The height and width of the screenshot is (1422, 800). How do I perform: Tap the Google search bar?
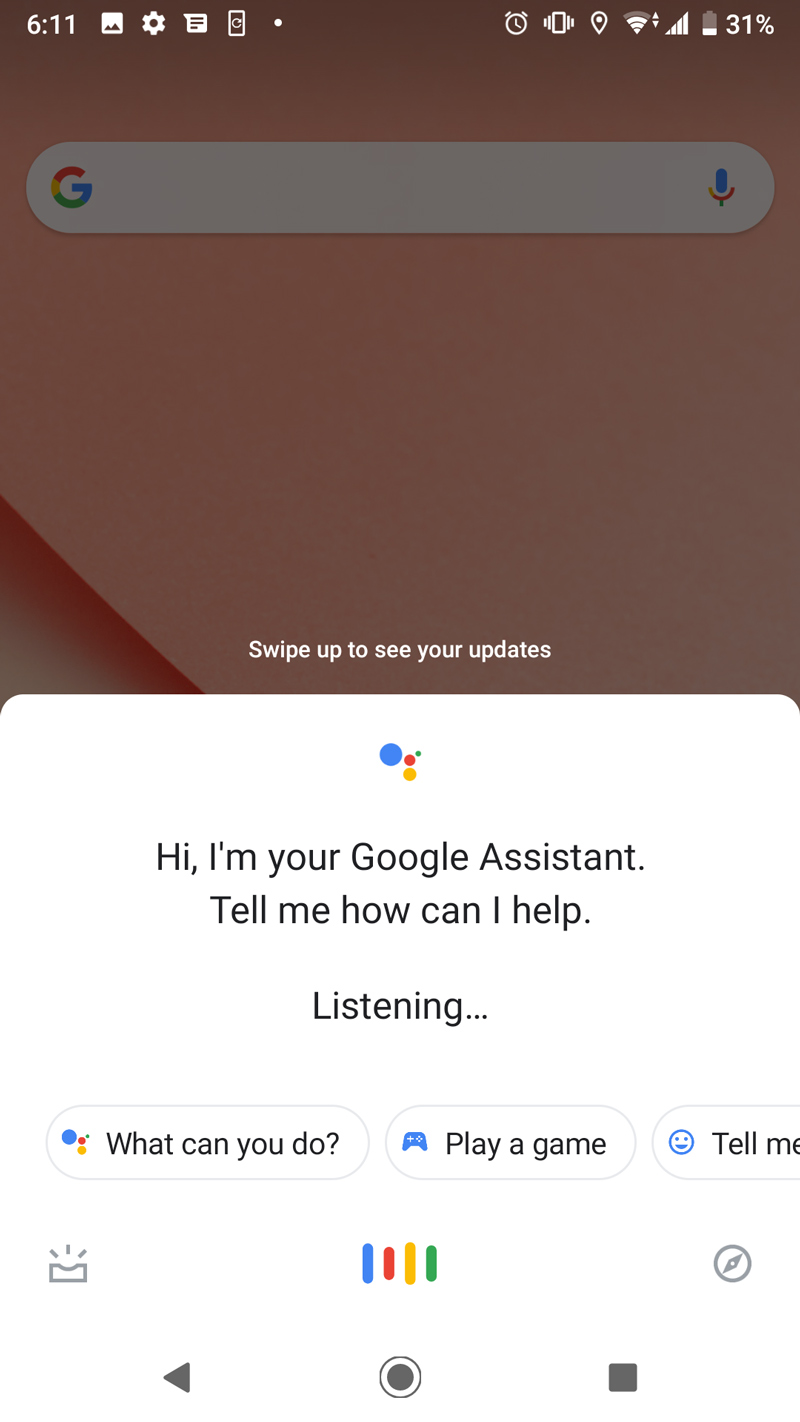pyautogui.click(x=390, y=188)
